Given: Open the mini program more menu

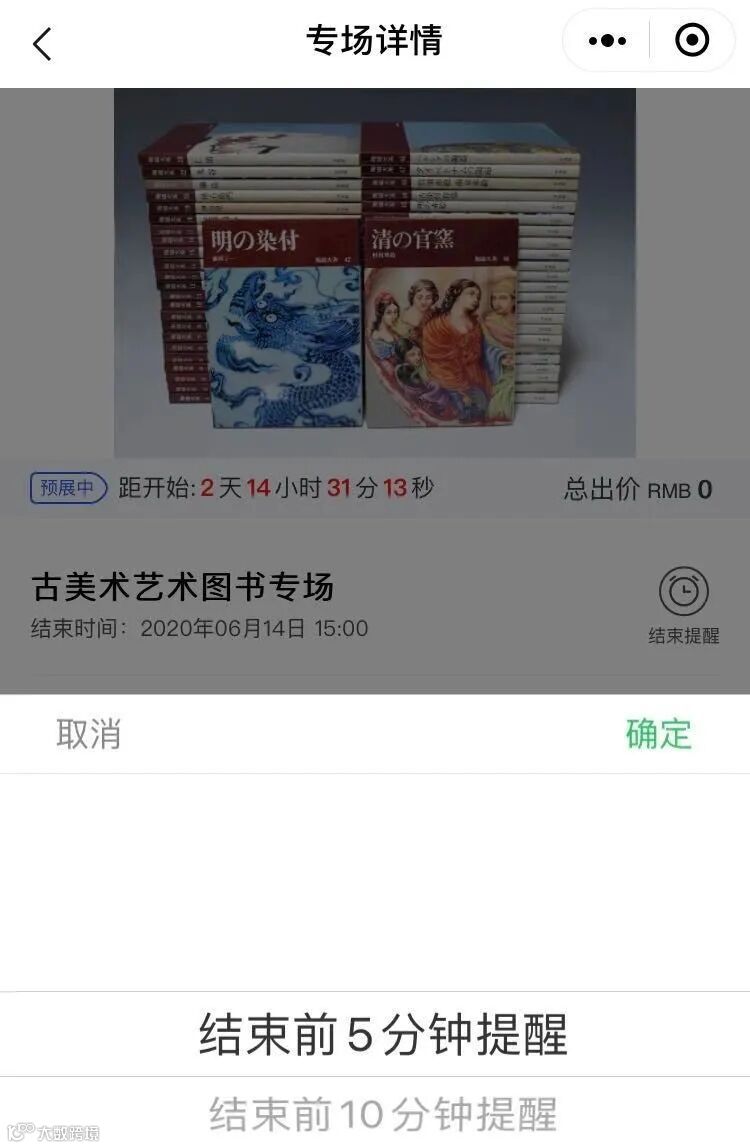Looking at the screenshot, I should pos(607,41).
